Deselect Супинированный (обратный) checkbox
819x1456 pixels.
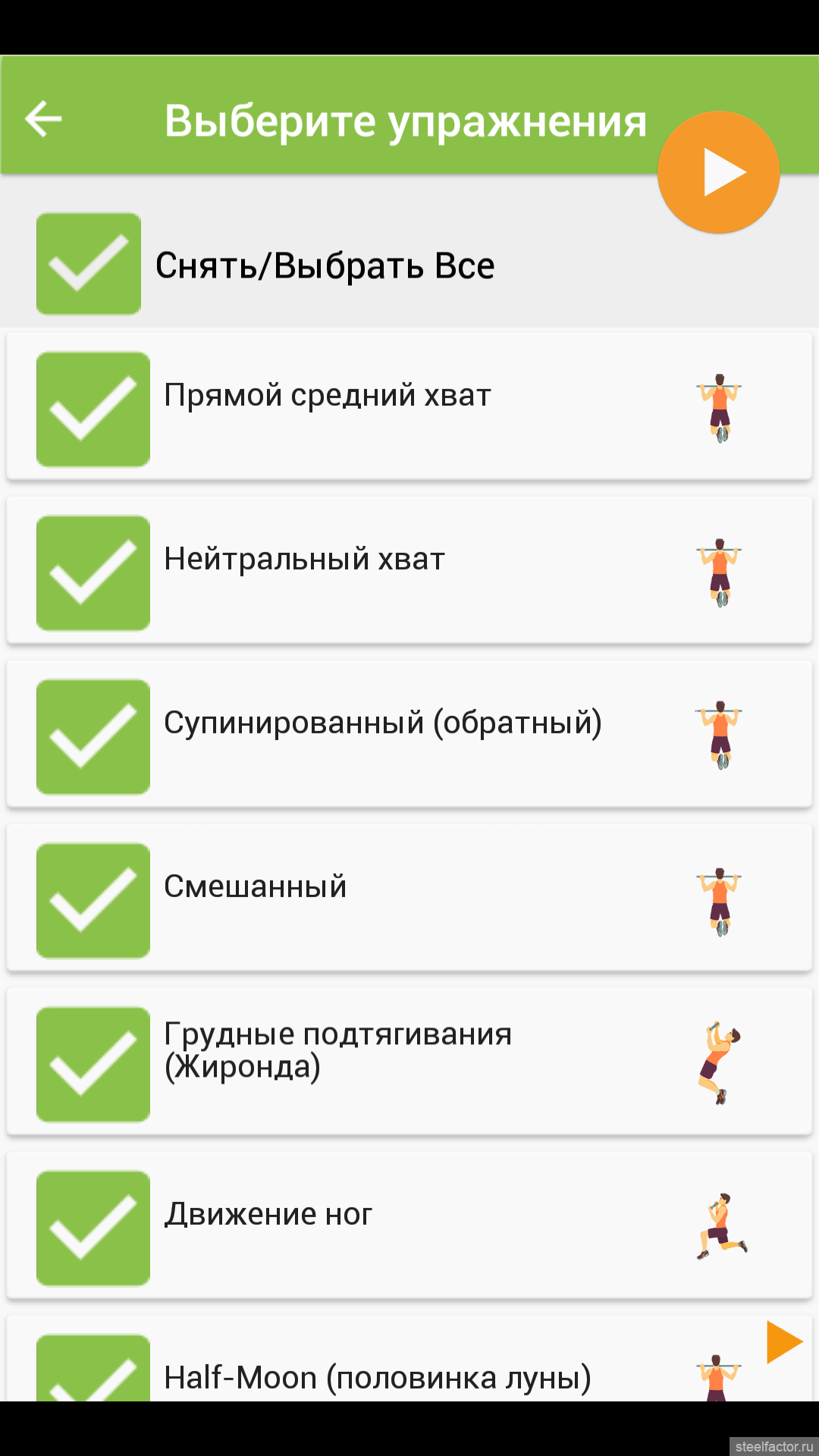point(93,737)
